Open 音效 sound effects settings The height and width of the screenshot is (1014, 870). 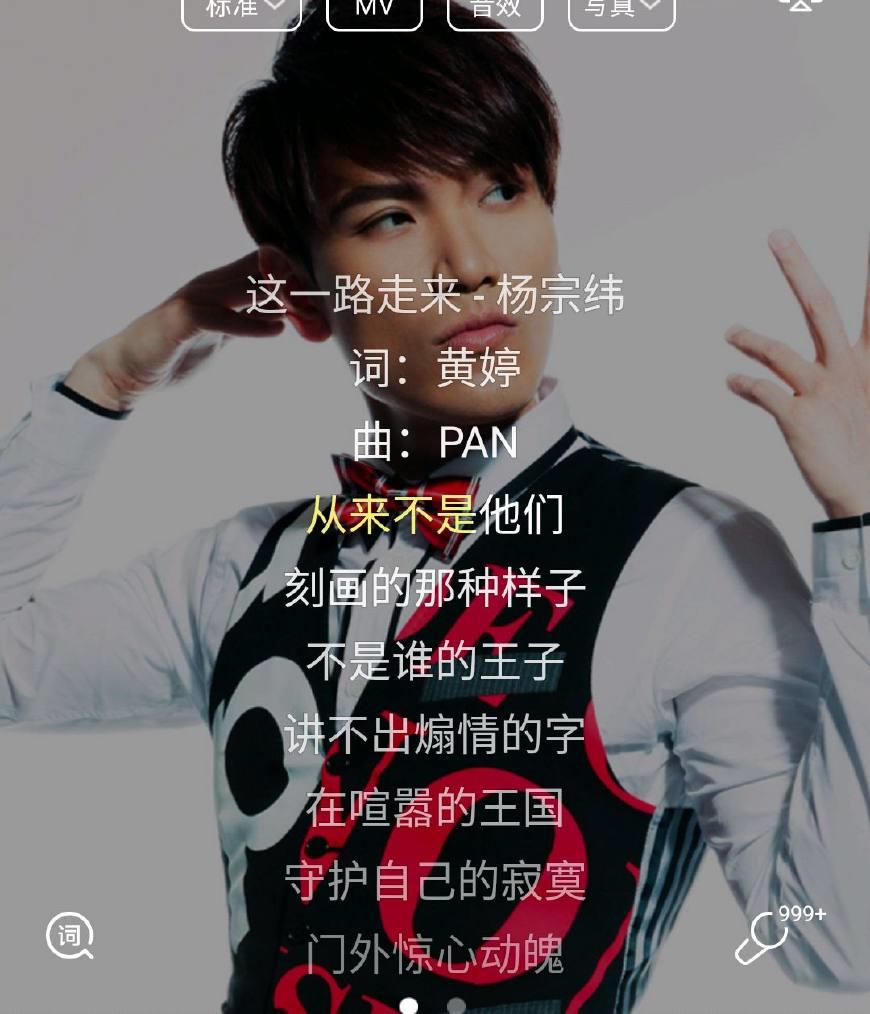pos(495,10)
